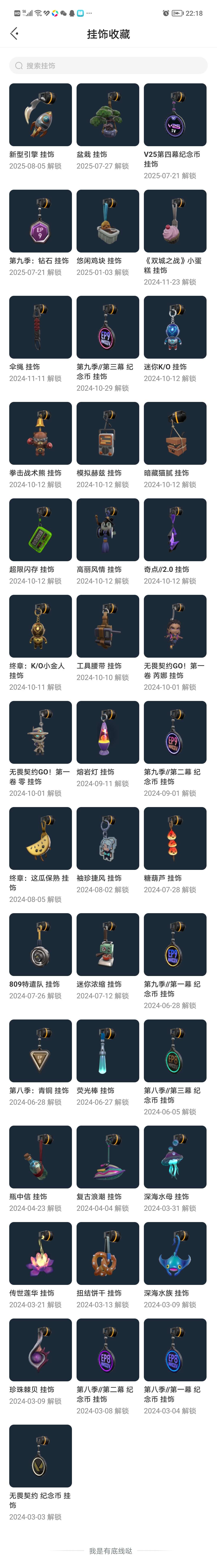View 809特遣队 挂饰

pyautogui.click(x=40, y=944)
